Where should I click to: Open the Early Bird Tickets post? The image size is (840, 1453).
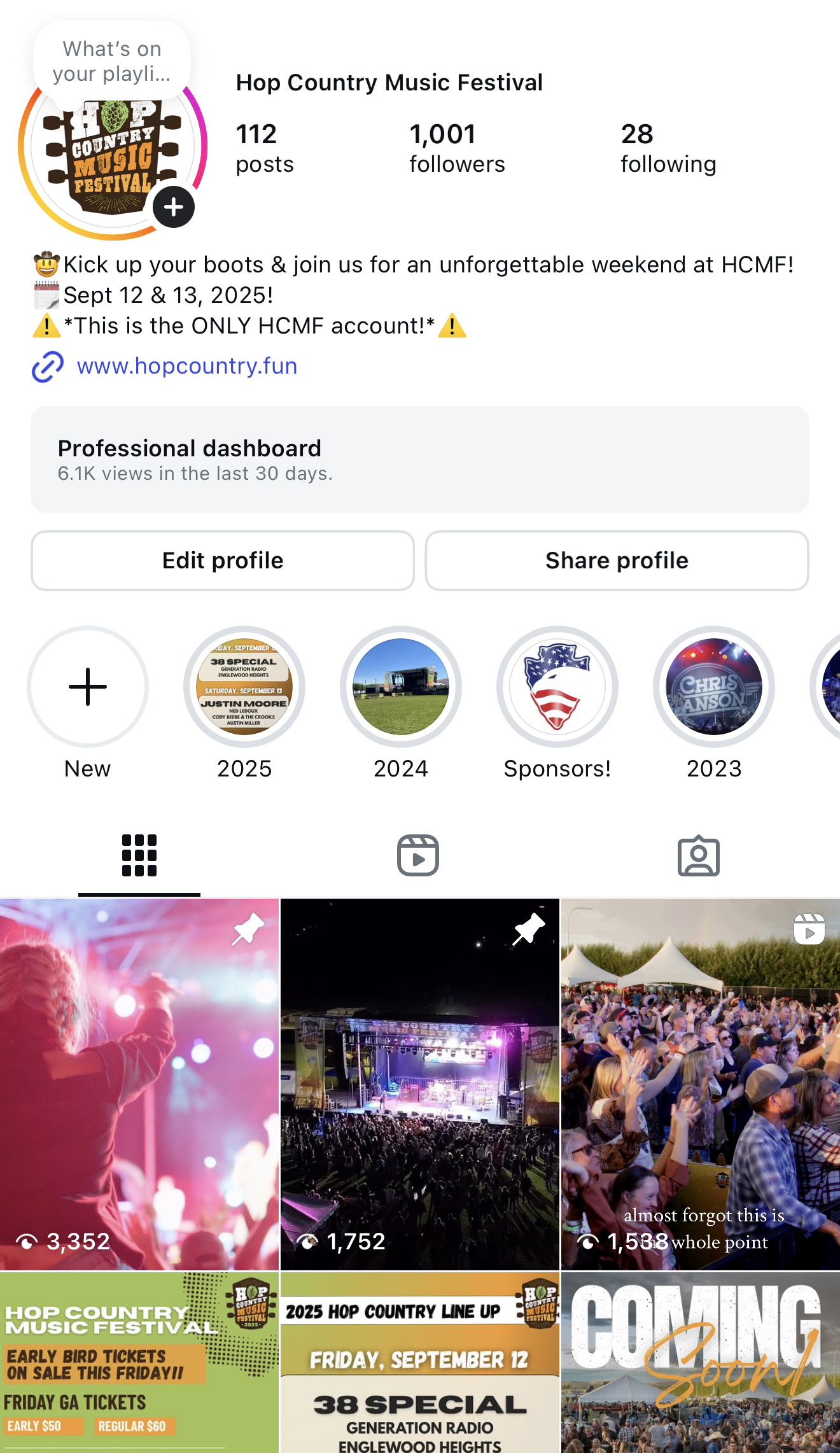[139, 1362]
